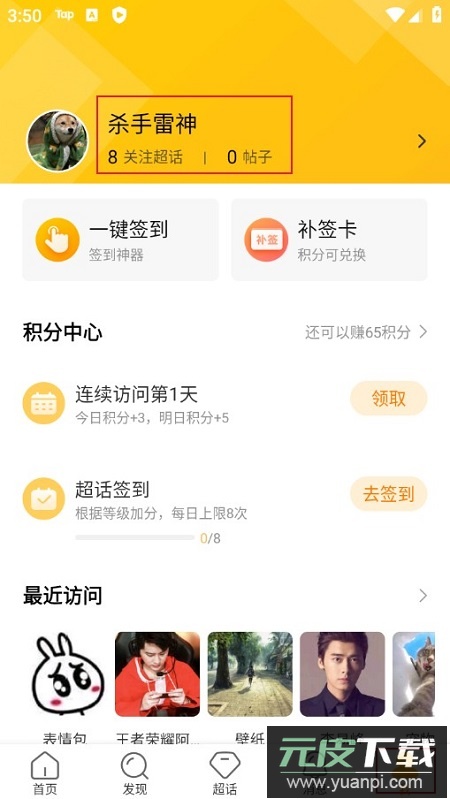Open the suited man portrait topic
Viewport: 450px width, 799px height.
pyautogui.click(x=342, y=674)
